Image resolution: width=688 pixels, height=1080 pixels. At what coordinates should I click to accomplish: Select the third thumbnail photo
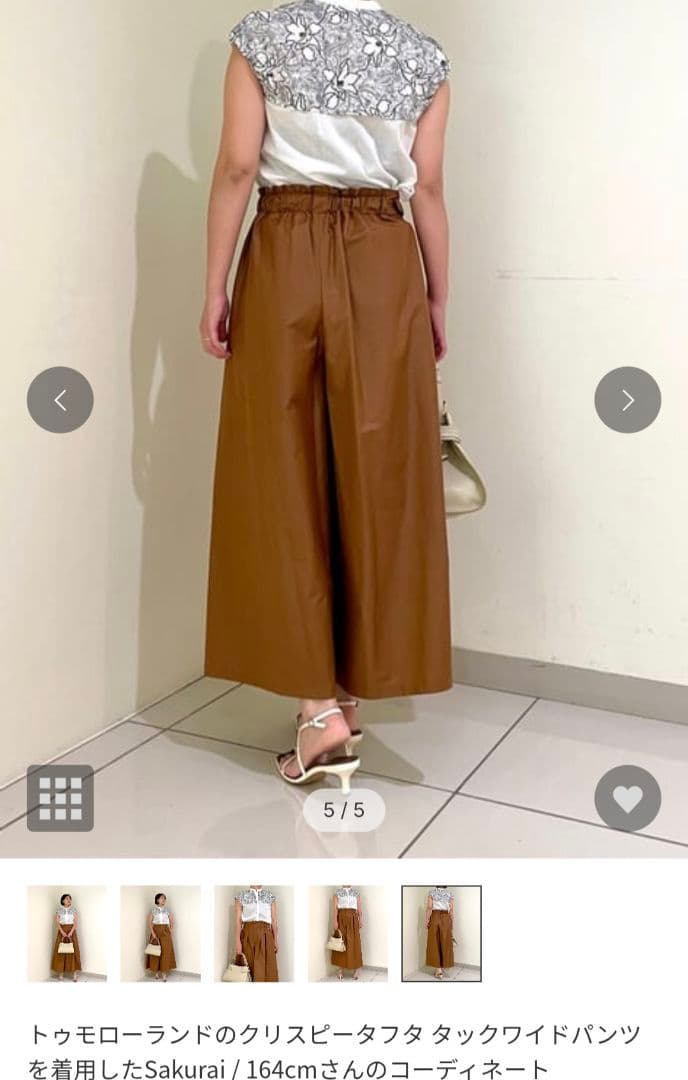(253, 933)
